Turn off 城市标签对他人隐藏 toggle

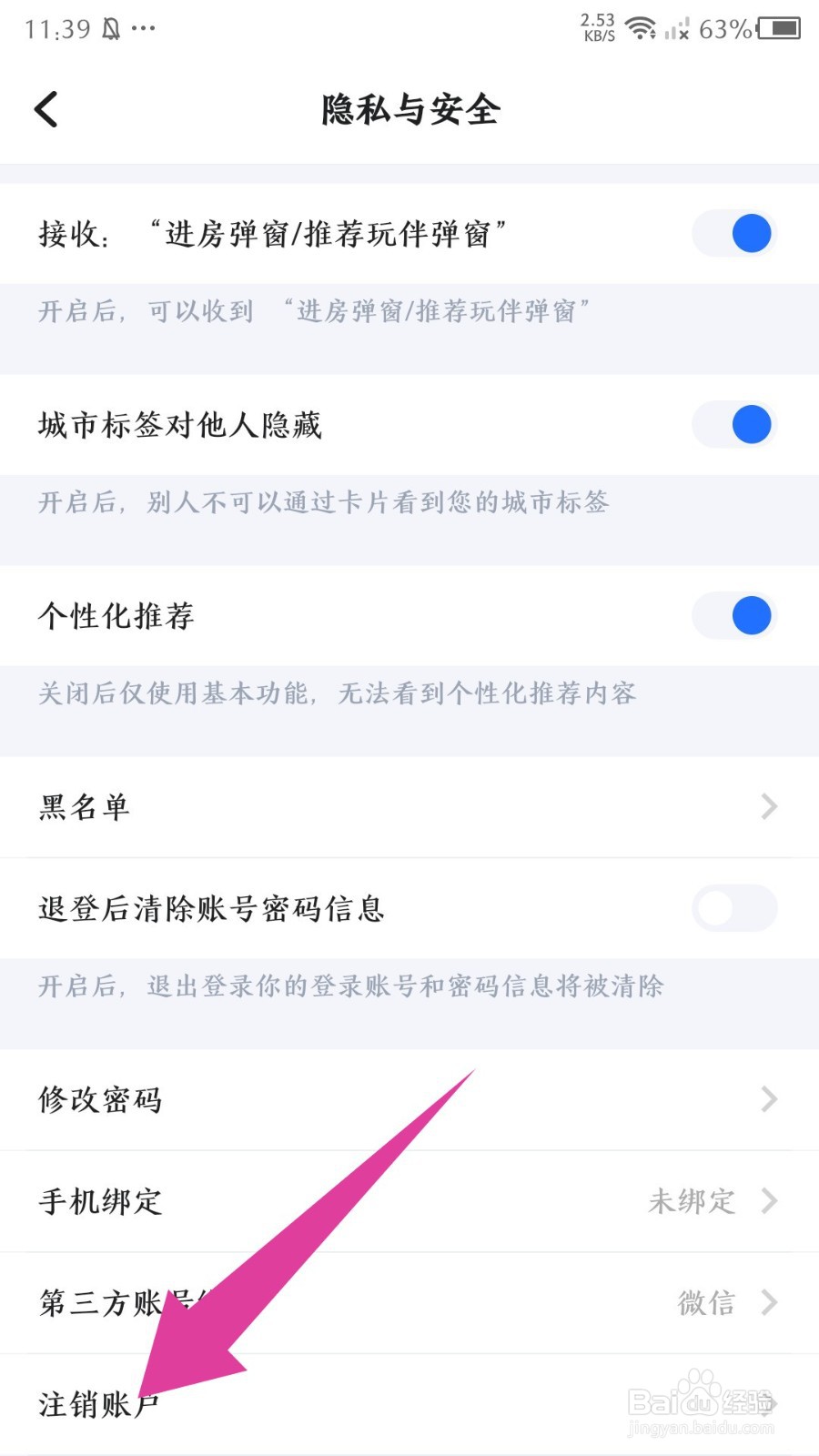(733, 425)
